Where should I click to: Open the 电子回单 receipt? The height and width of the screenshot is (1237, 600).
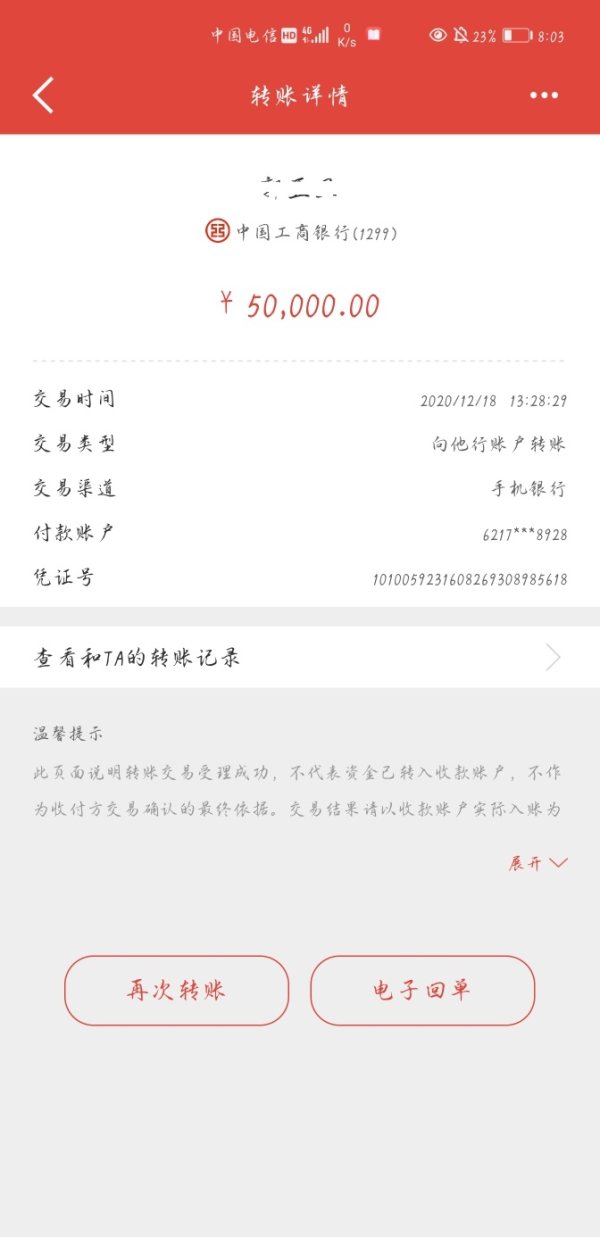pyautogui.click(x=422, y=990)
